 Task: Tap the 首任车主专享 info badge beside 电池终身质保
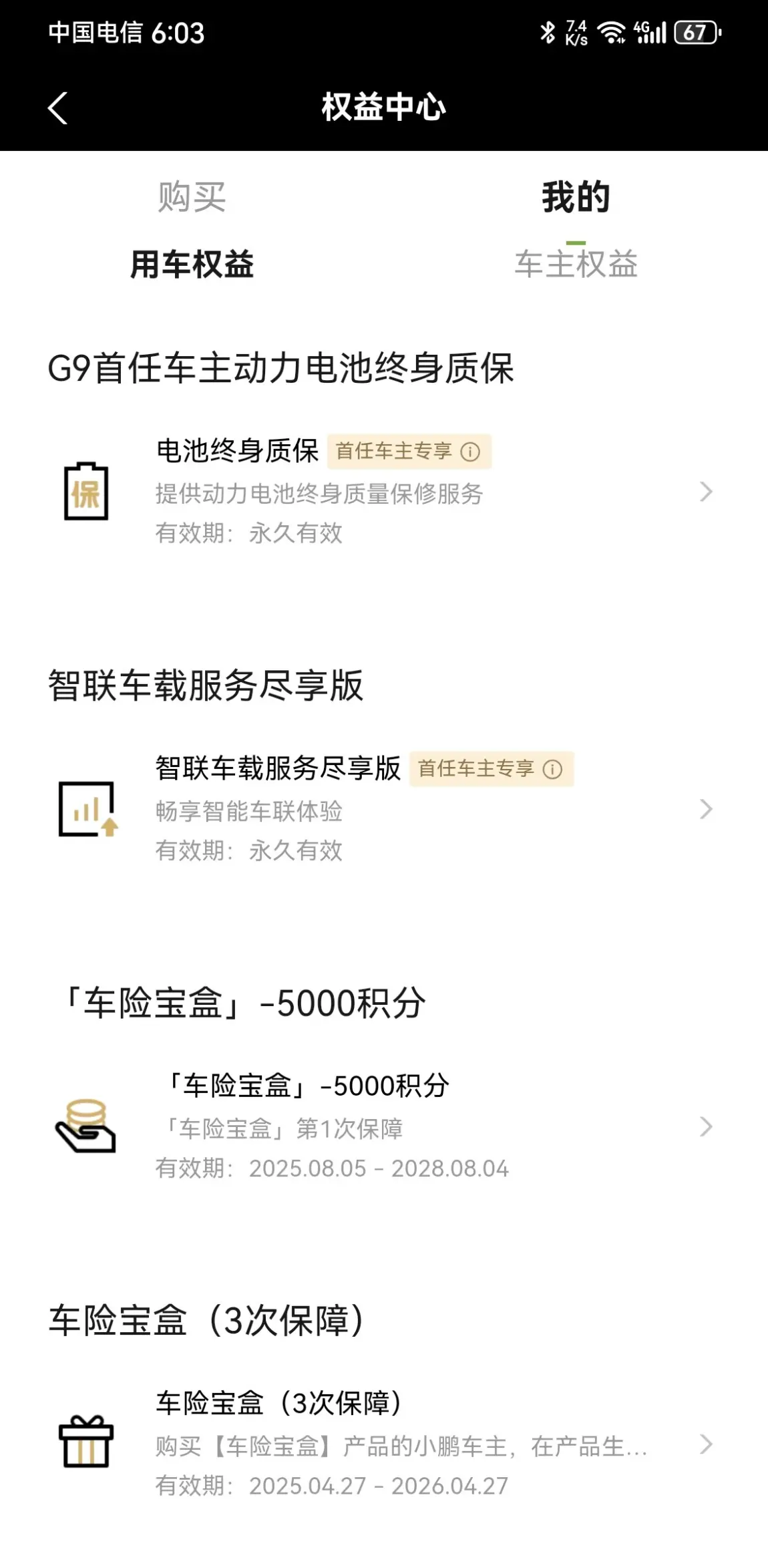(409, 452)
